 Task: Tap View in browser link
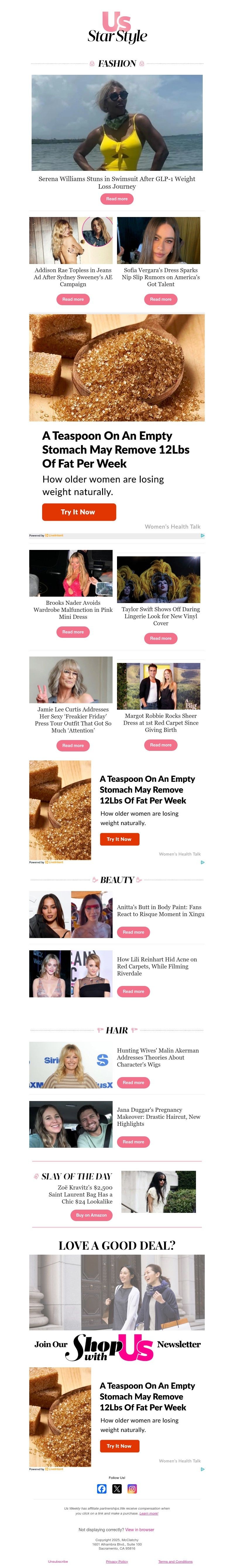click(140, 1530)
